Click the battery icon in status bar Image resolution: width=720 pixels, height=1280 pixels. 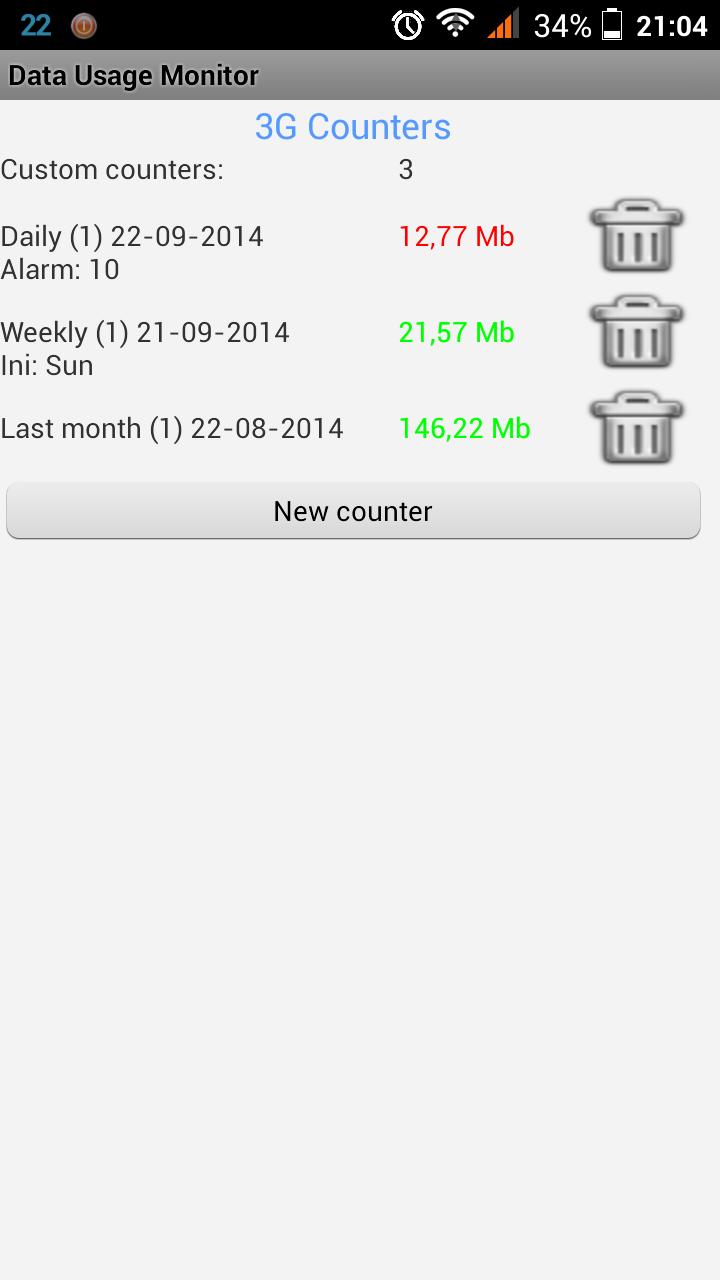pos(614,22)
